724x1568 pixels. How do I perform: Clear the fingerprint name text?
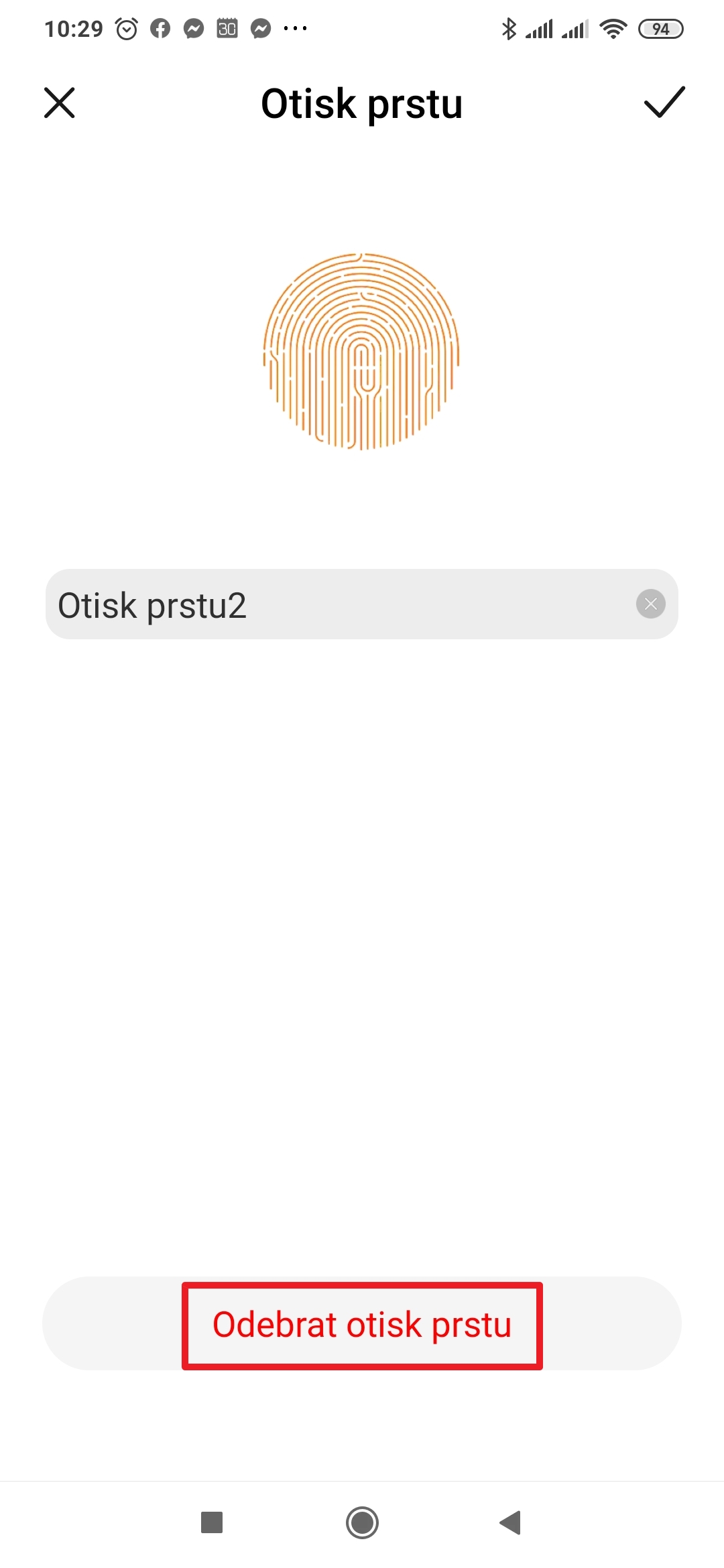[650, 604]
